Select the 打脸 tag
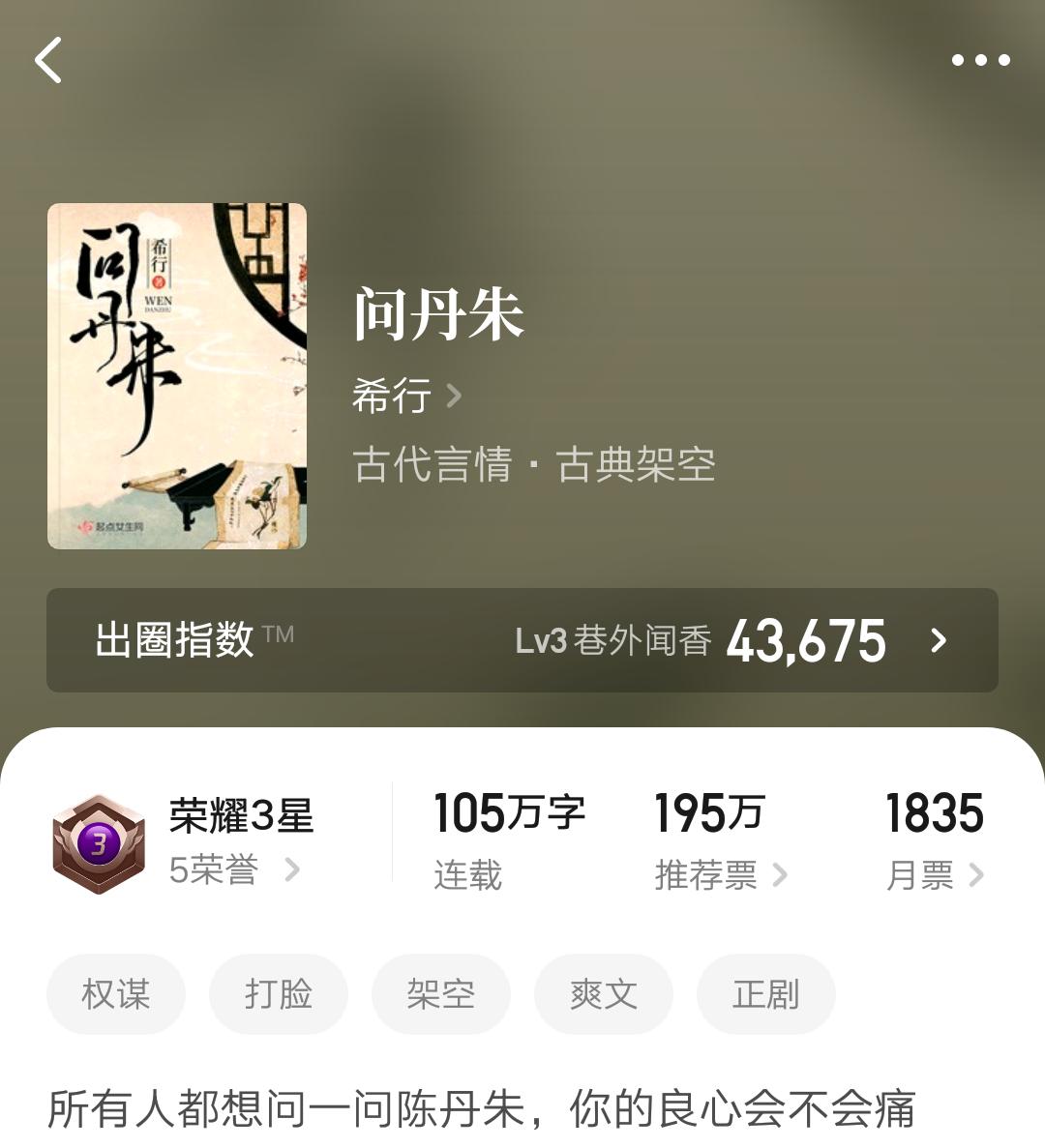The height and width of the screenshot is (1148, 1045). tap(279, 993)
